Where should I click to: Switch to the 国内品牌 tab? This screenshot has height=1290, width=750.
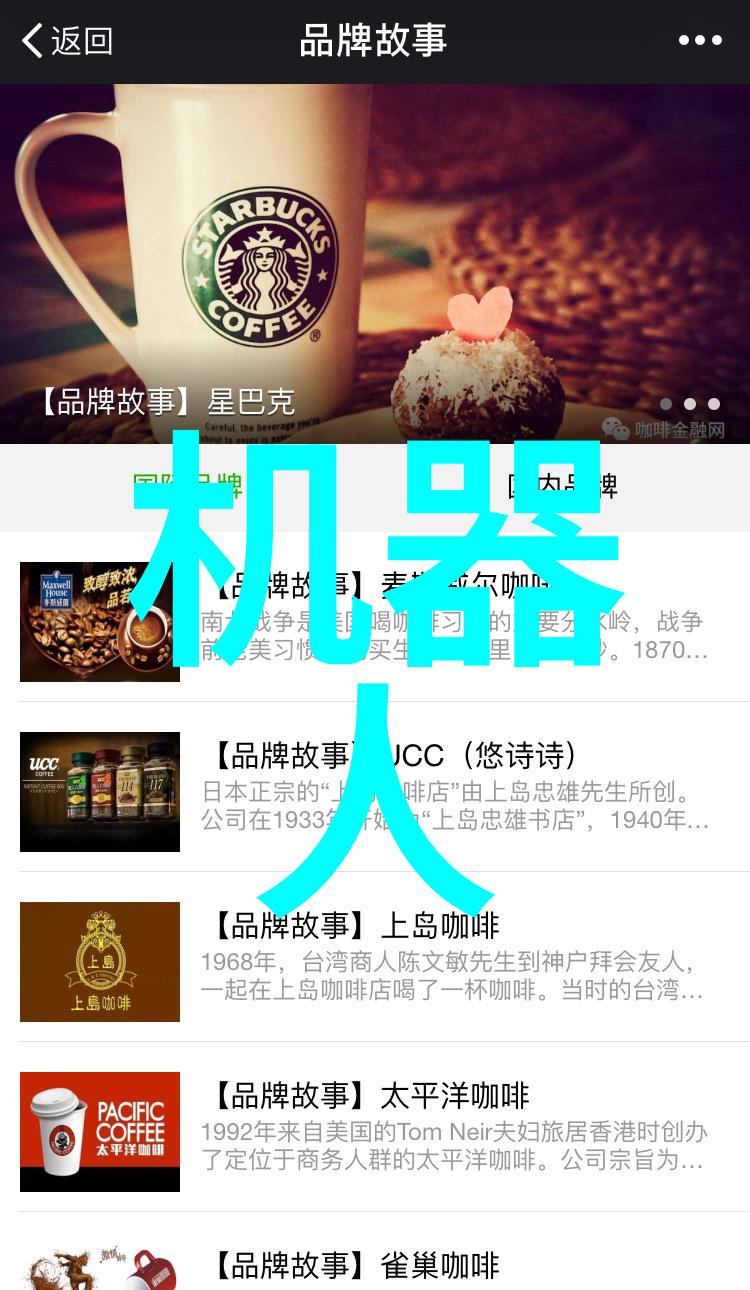562,487
